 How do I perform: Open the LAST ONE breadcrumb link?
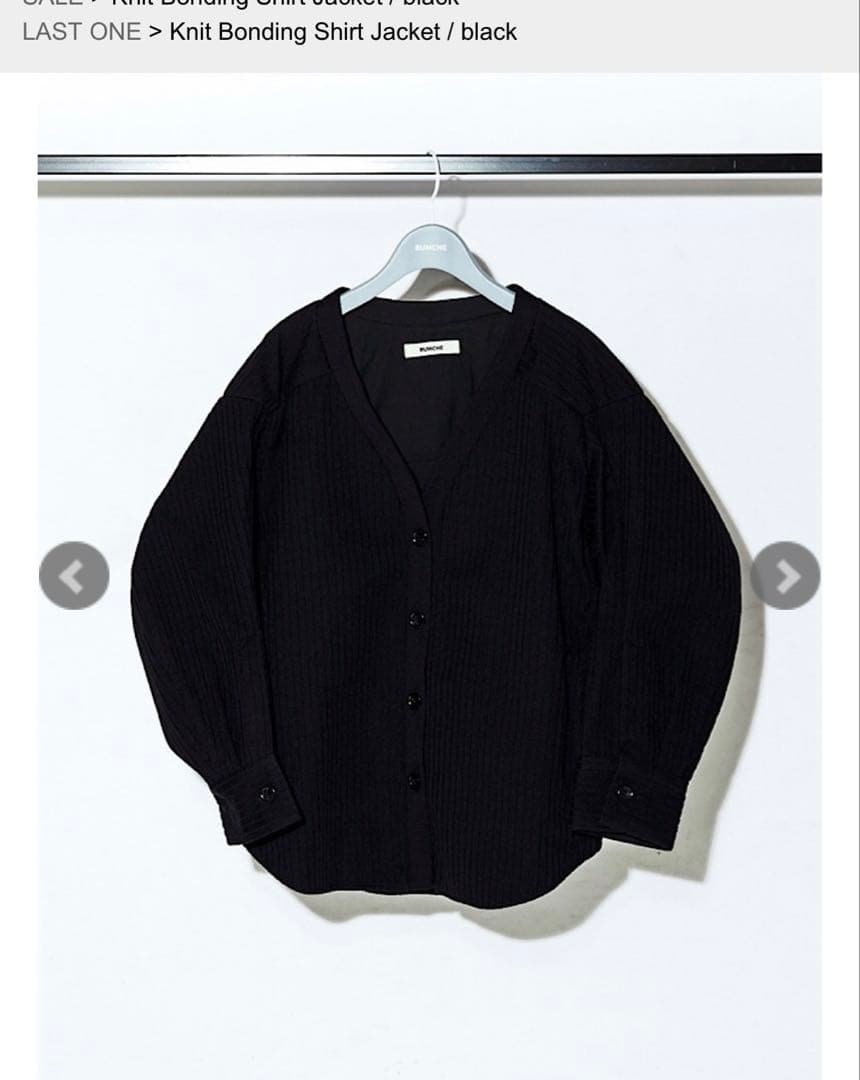81,32
